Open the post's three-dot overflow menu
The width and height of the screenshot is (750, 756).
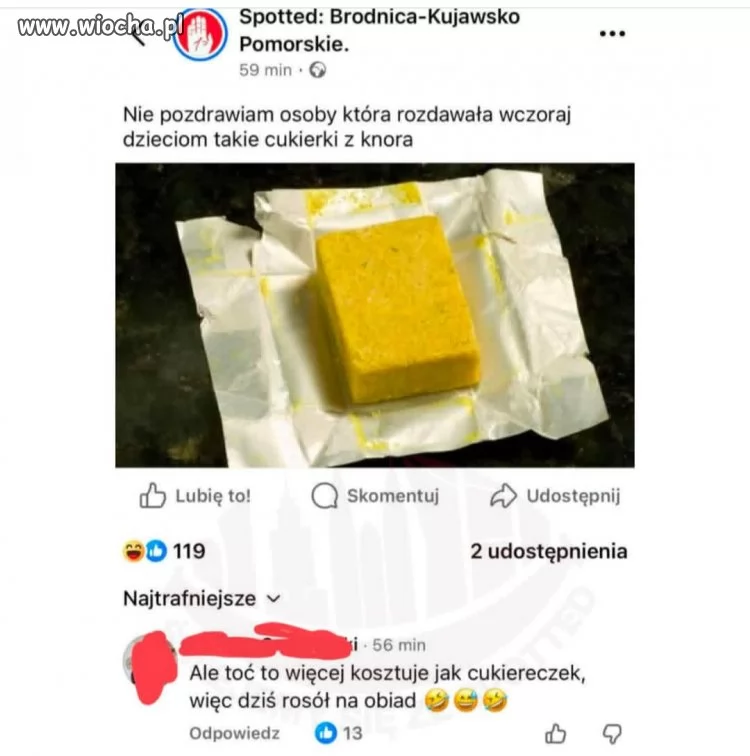point(611,34)
